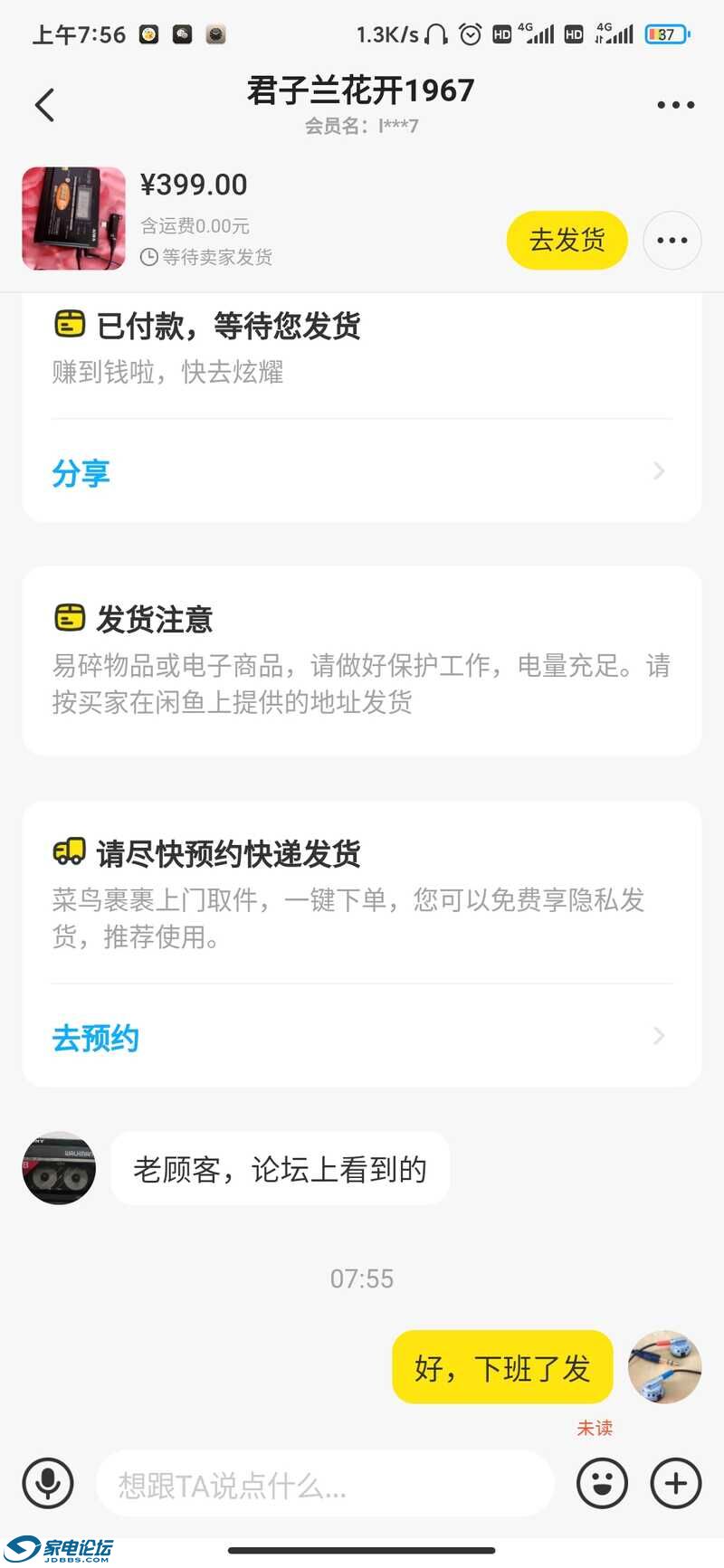
Task: Expand the chevron next to 去预约
Action: click(x=658, y=1036)
